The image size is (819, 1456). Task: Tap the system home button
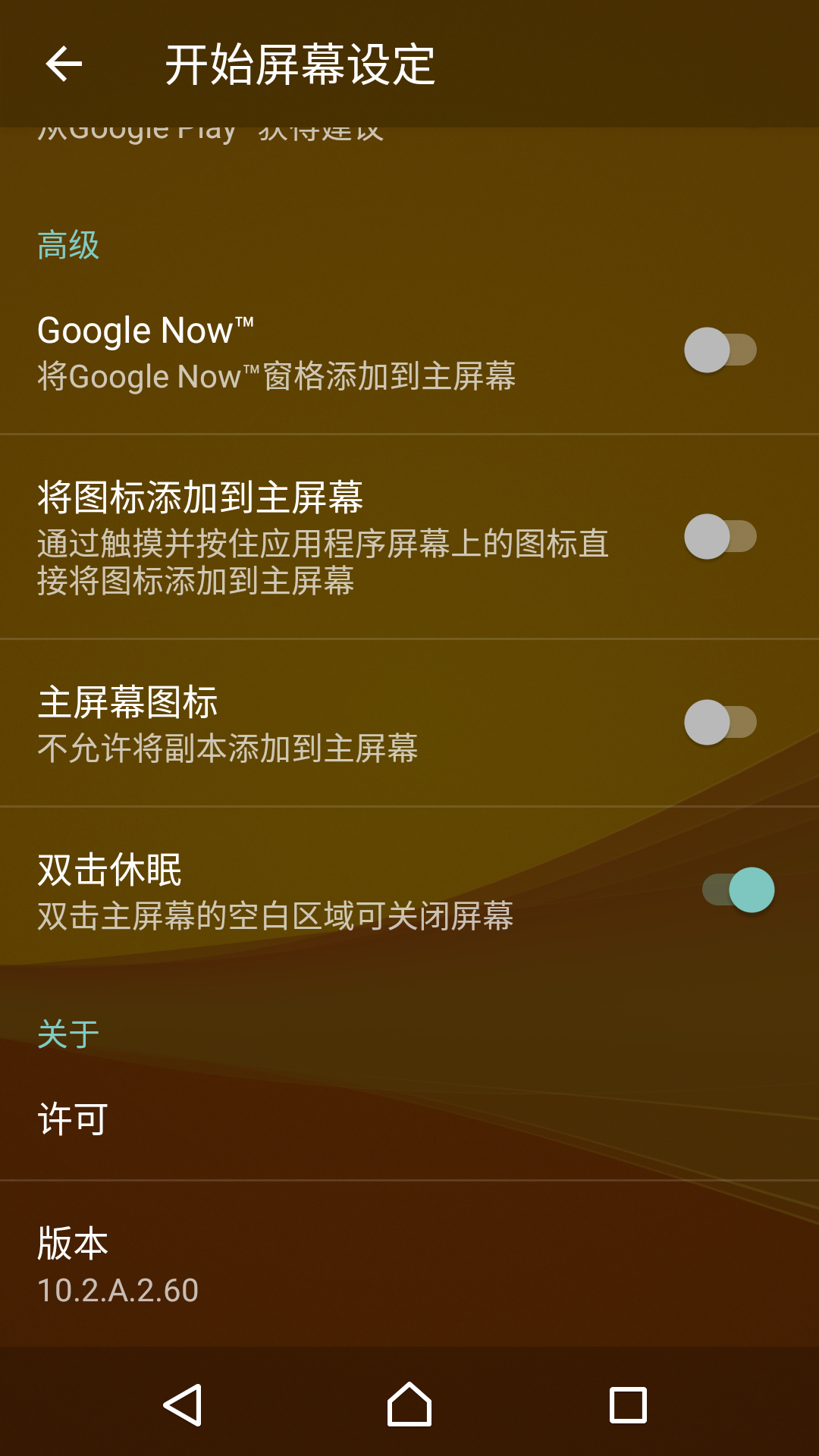tap(409, 1404)
